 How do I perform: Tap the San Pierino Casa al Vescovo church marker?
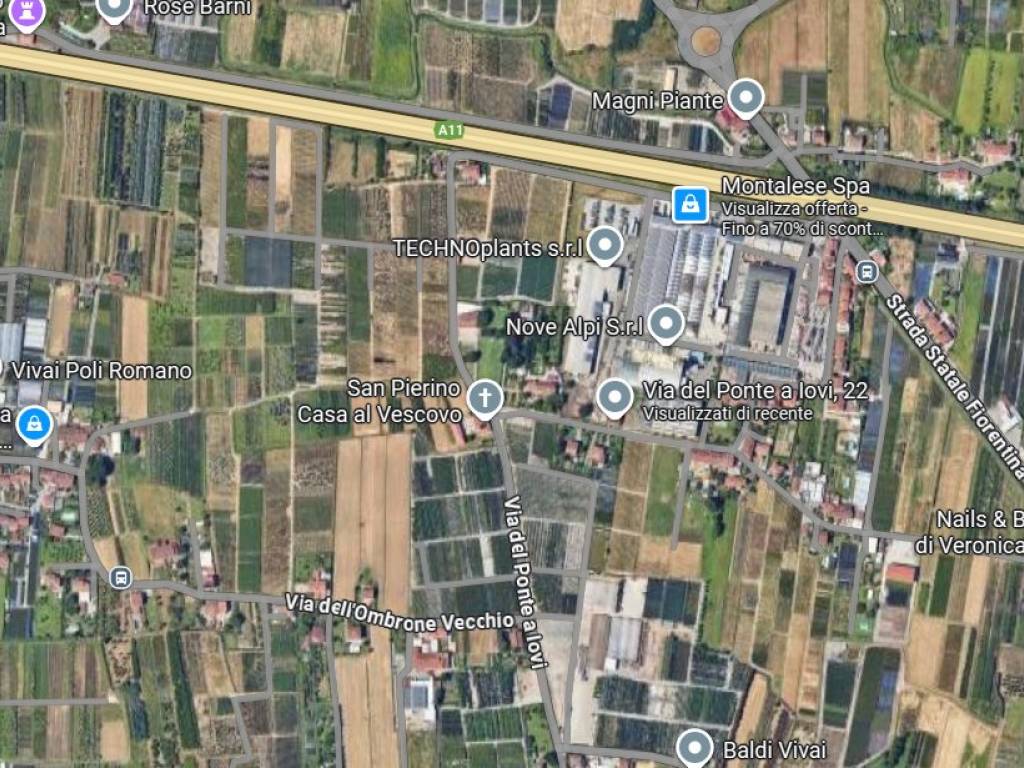coord(485,398)
